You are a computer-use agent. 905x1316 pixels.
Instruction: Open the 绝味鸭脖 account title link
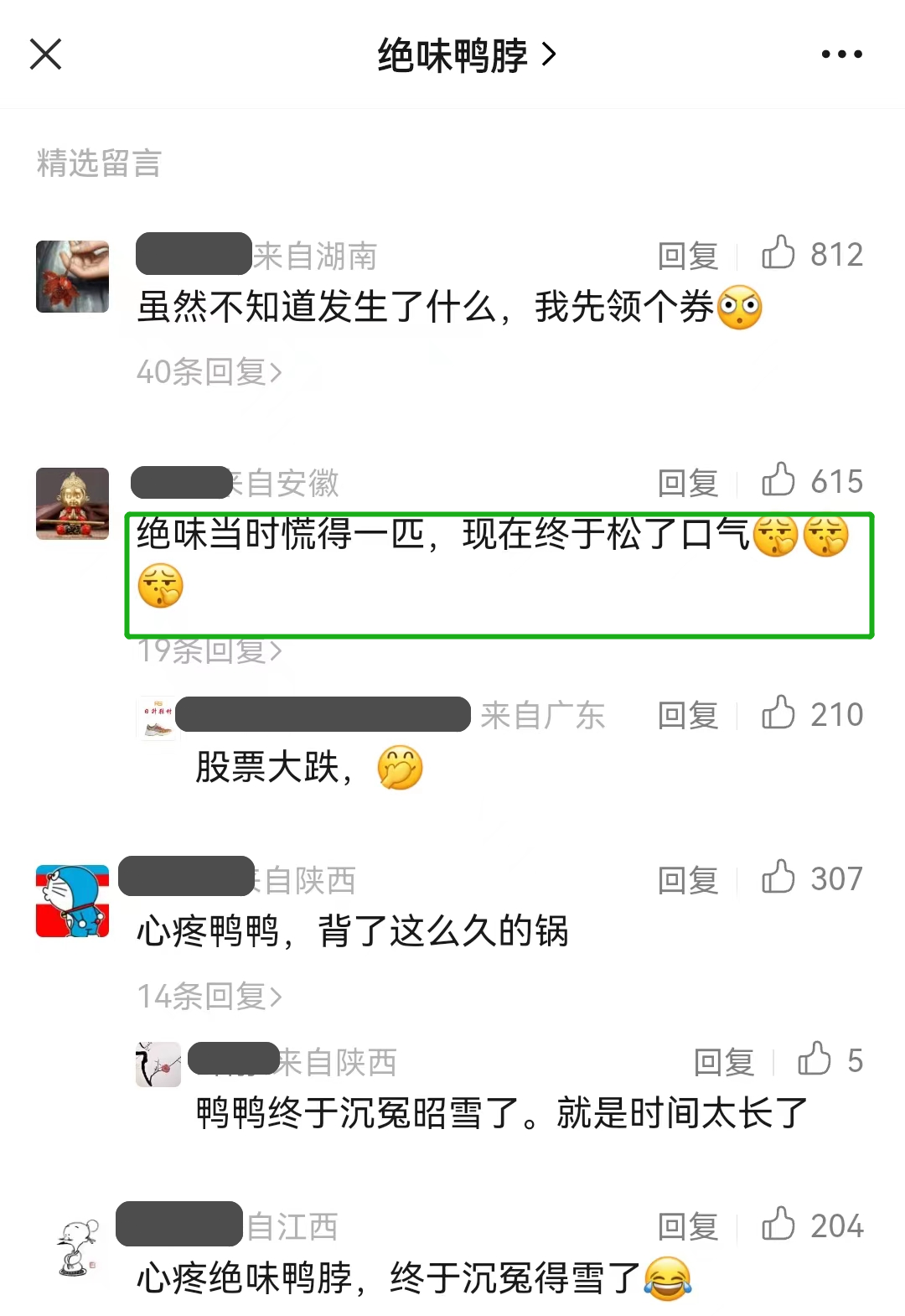(x=465, y=55)
